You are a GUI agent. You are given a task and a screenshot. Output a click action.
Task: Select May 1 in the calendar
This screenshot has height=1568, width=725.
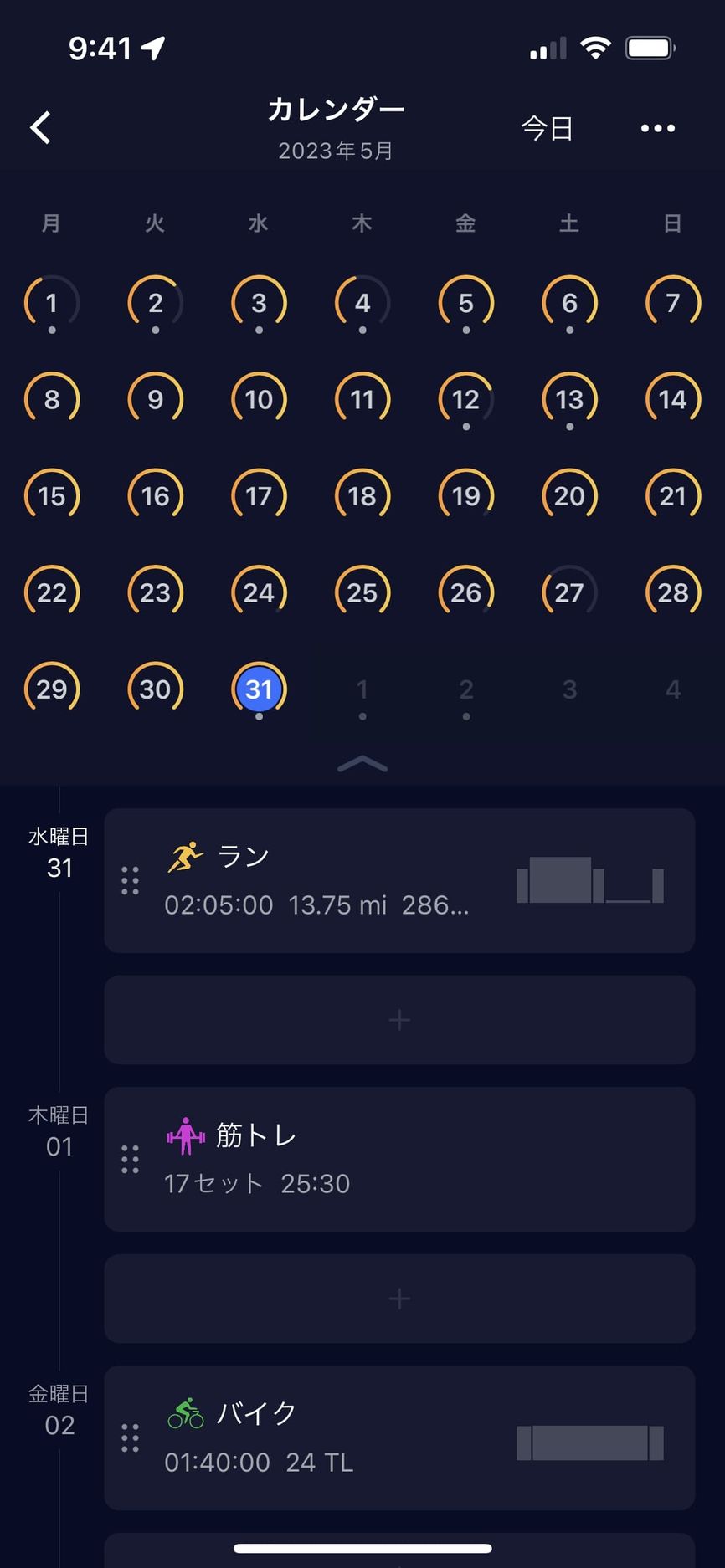52,303
